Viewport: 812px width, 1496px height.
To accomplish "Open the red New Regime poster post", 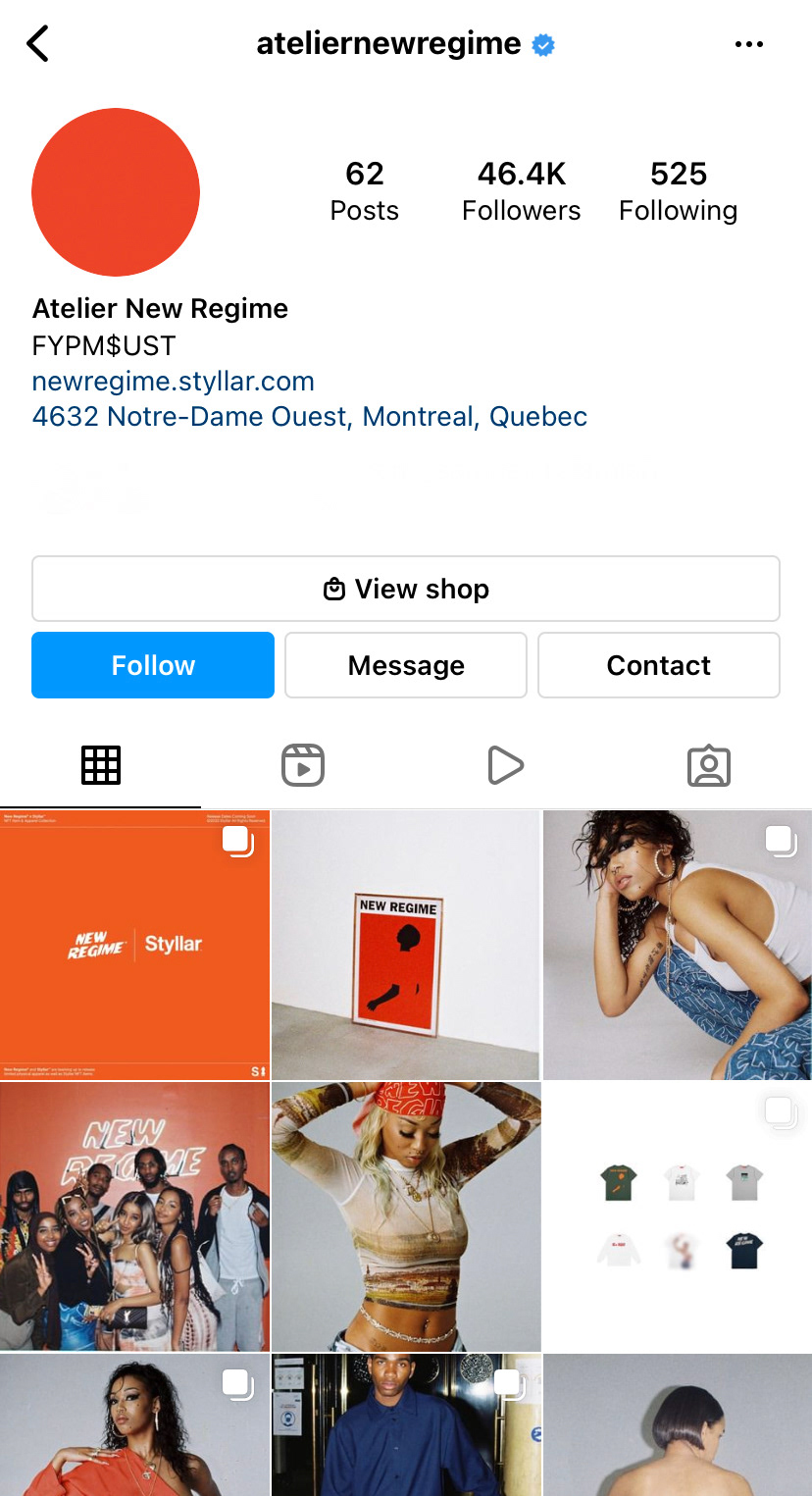I will [x=406, y=945].
